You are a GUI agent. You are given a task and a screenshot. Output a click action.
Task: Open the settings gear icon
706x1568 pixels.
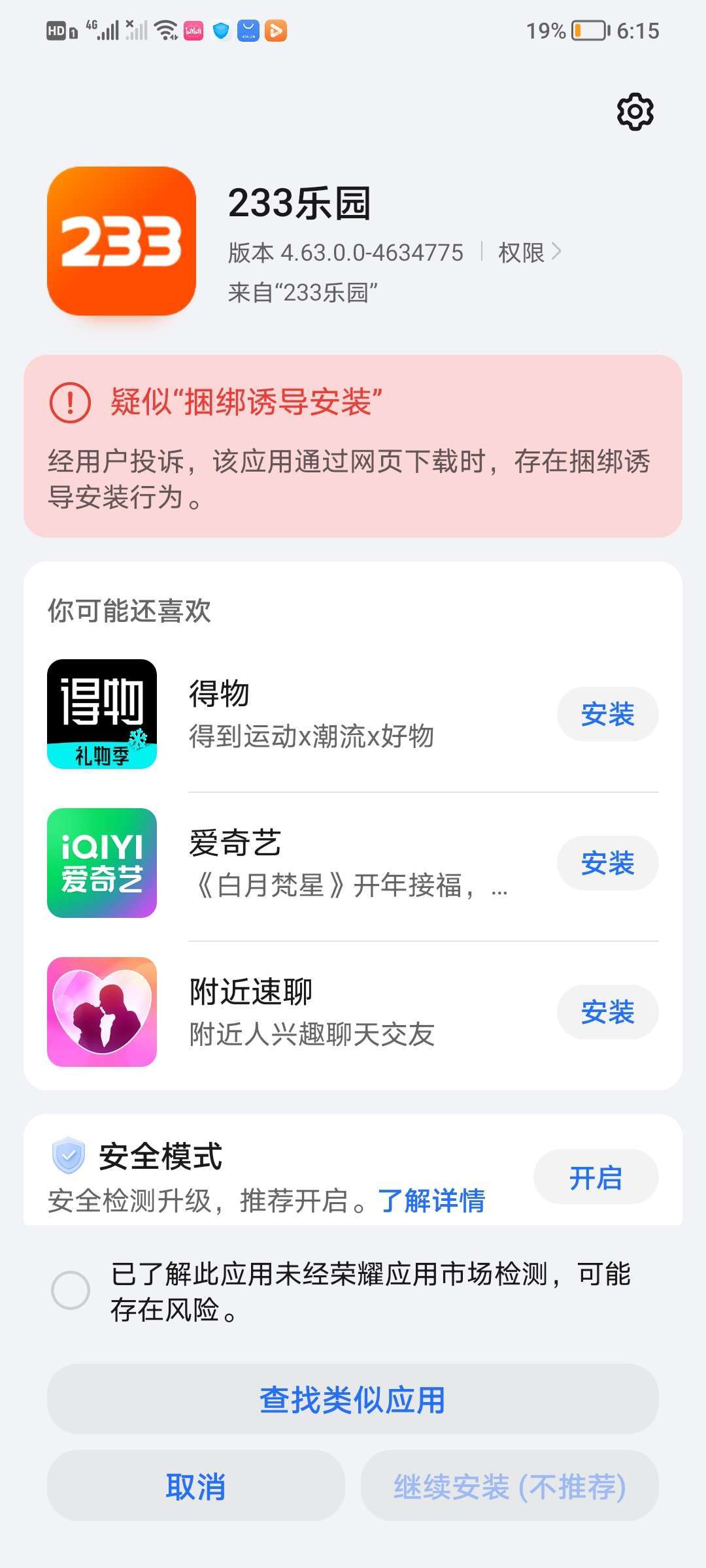click(x=635, y=112)
